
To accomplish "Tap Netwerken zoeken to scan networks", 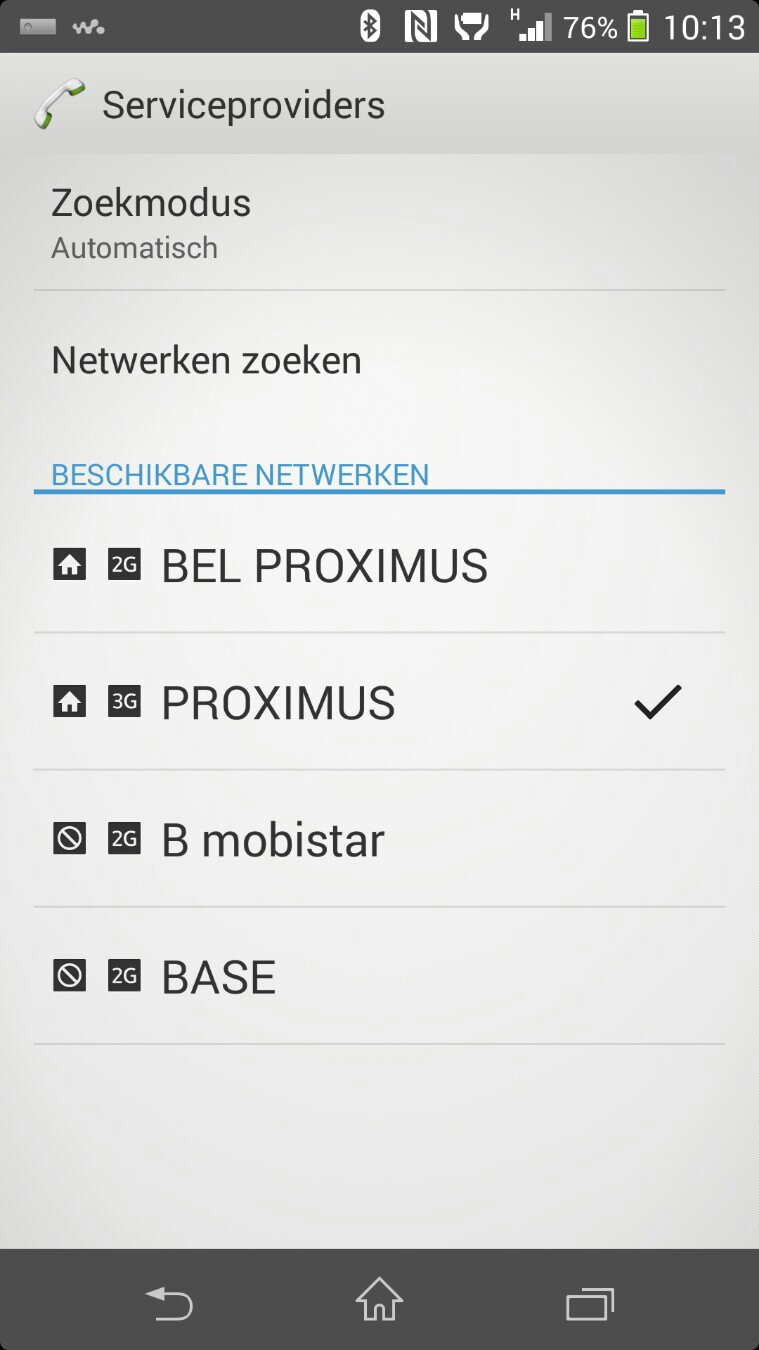I will pos(379,361).
